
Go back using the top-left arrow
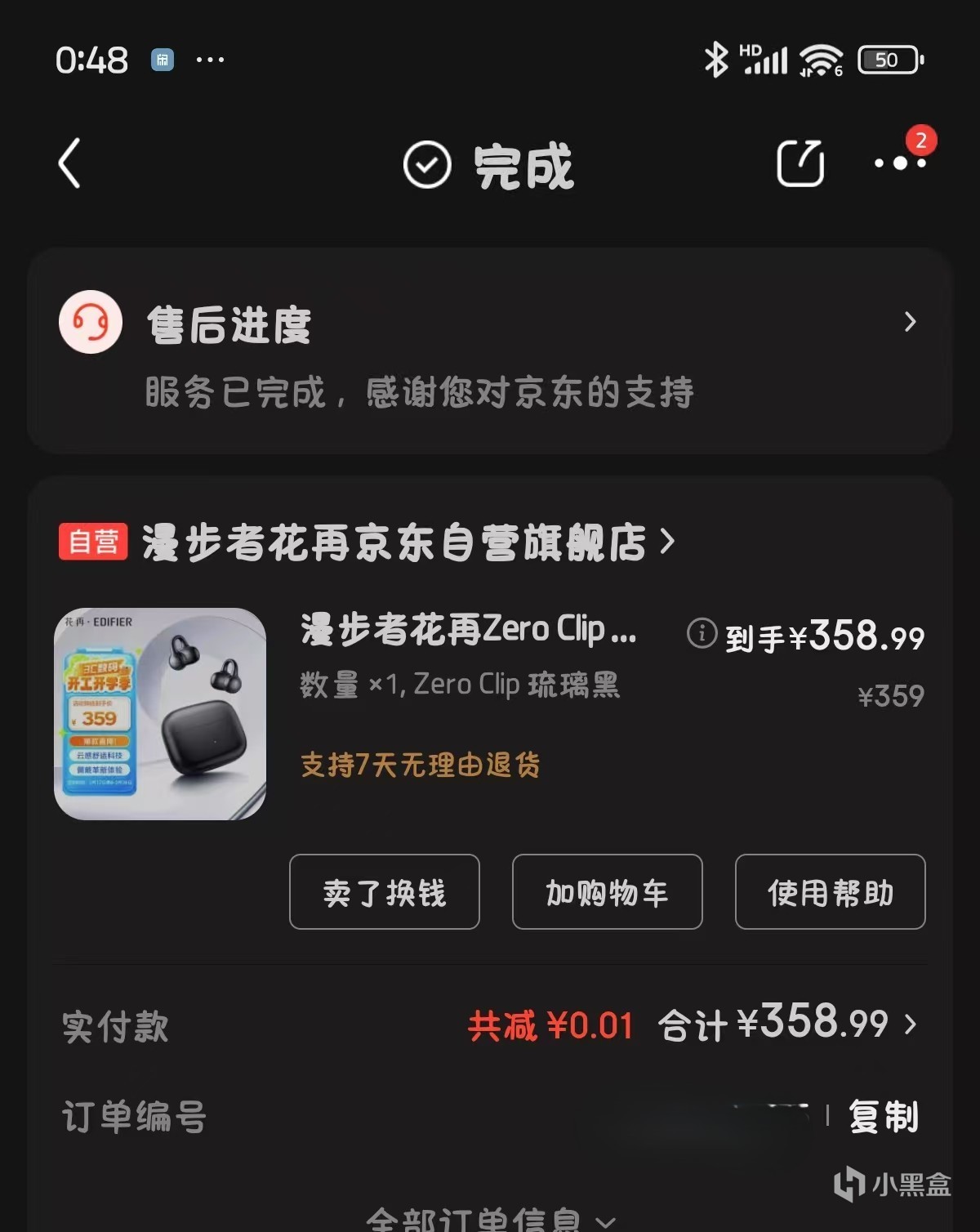click(70, 163)
